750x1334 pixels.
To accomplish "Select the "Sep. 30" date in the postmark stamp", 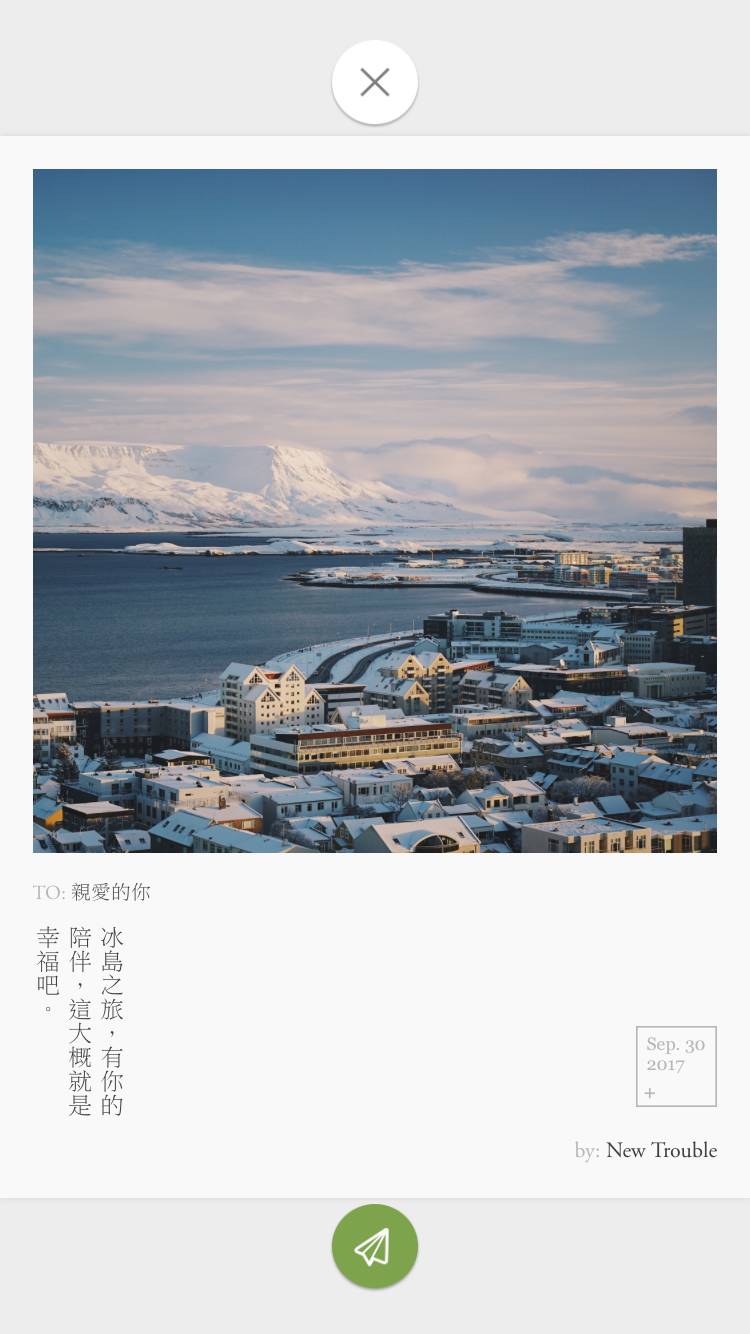I will tap(676, 1044).
